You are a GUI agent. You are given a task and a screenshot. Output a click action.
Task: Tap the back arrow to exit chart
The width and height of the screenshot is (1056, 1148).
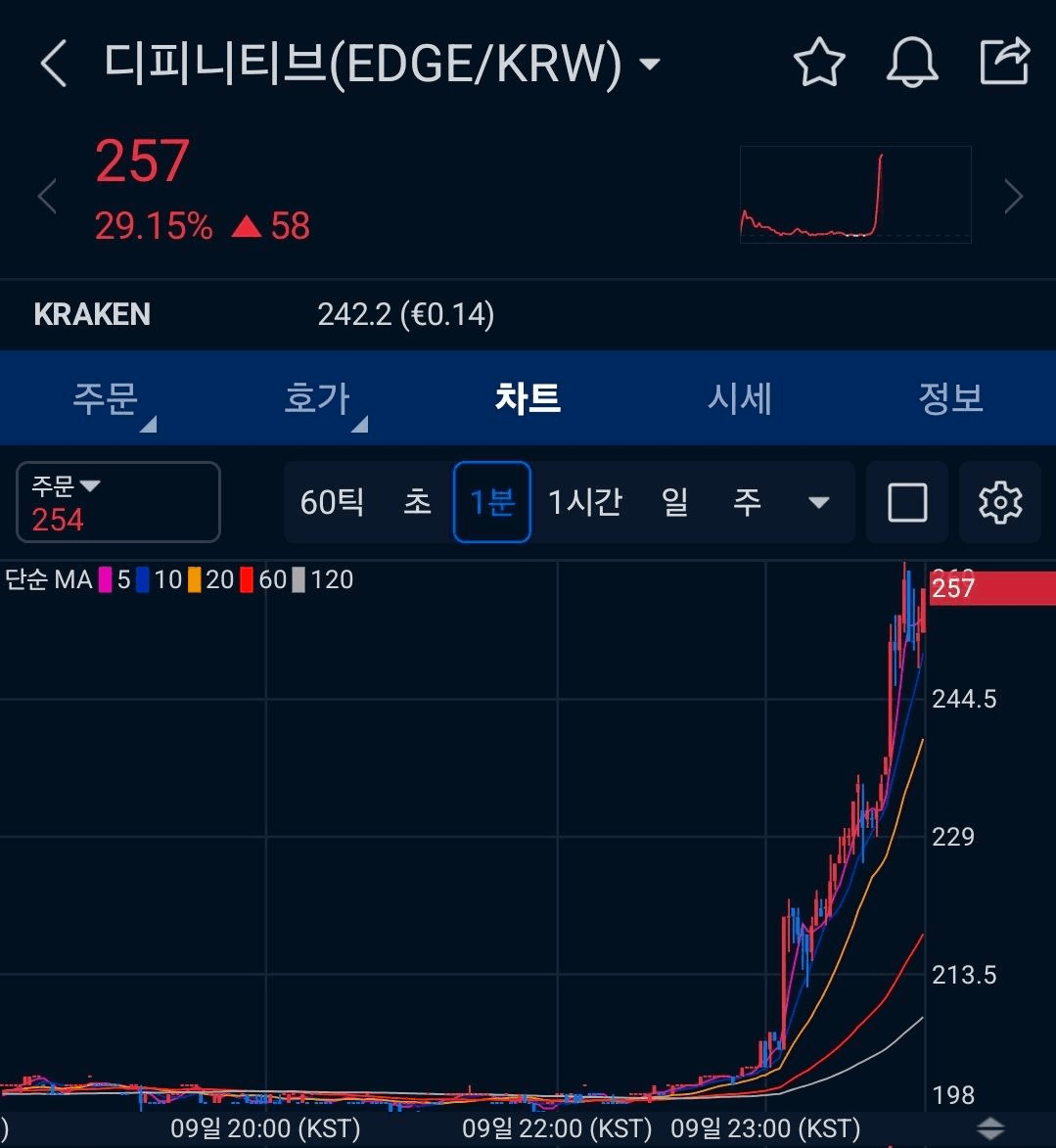pos(51,62)
